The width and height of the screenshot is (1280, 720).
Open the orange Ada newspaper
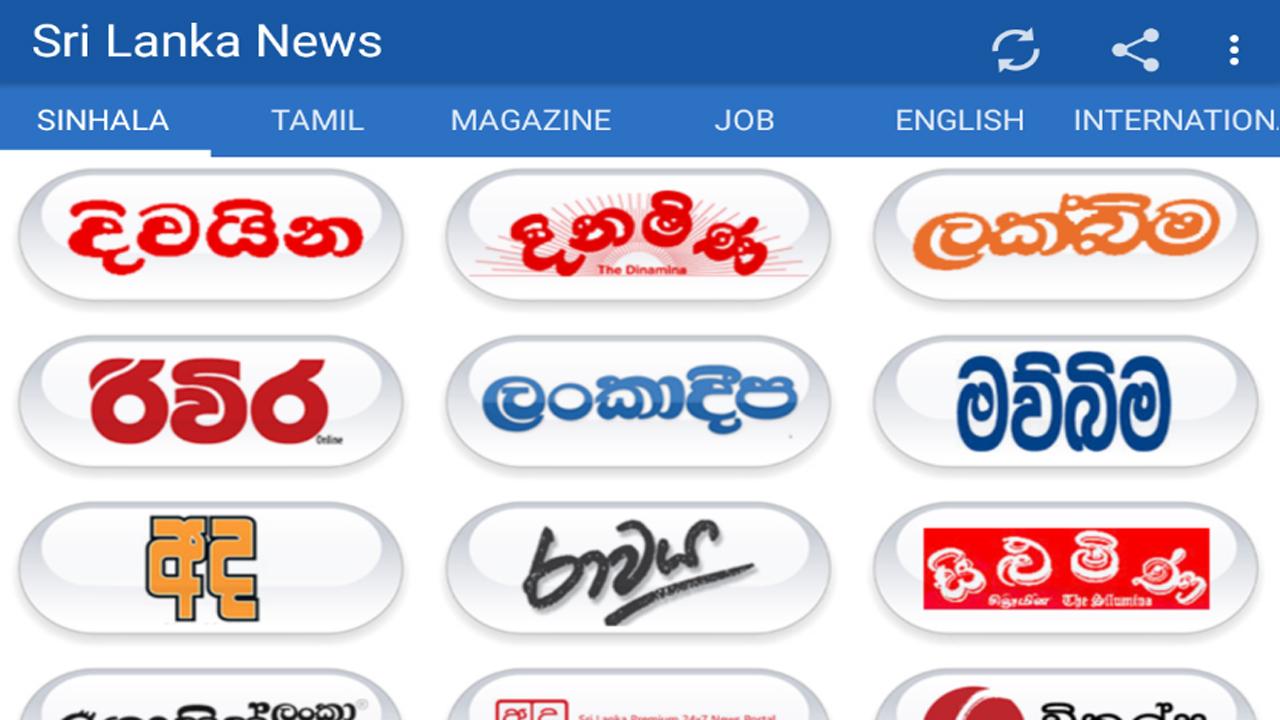tap(211, 569)
